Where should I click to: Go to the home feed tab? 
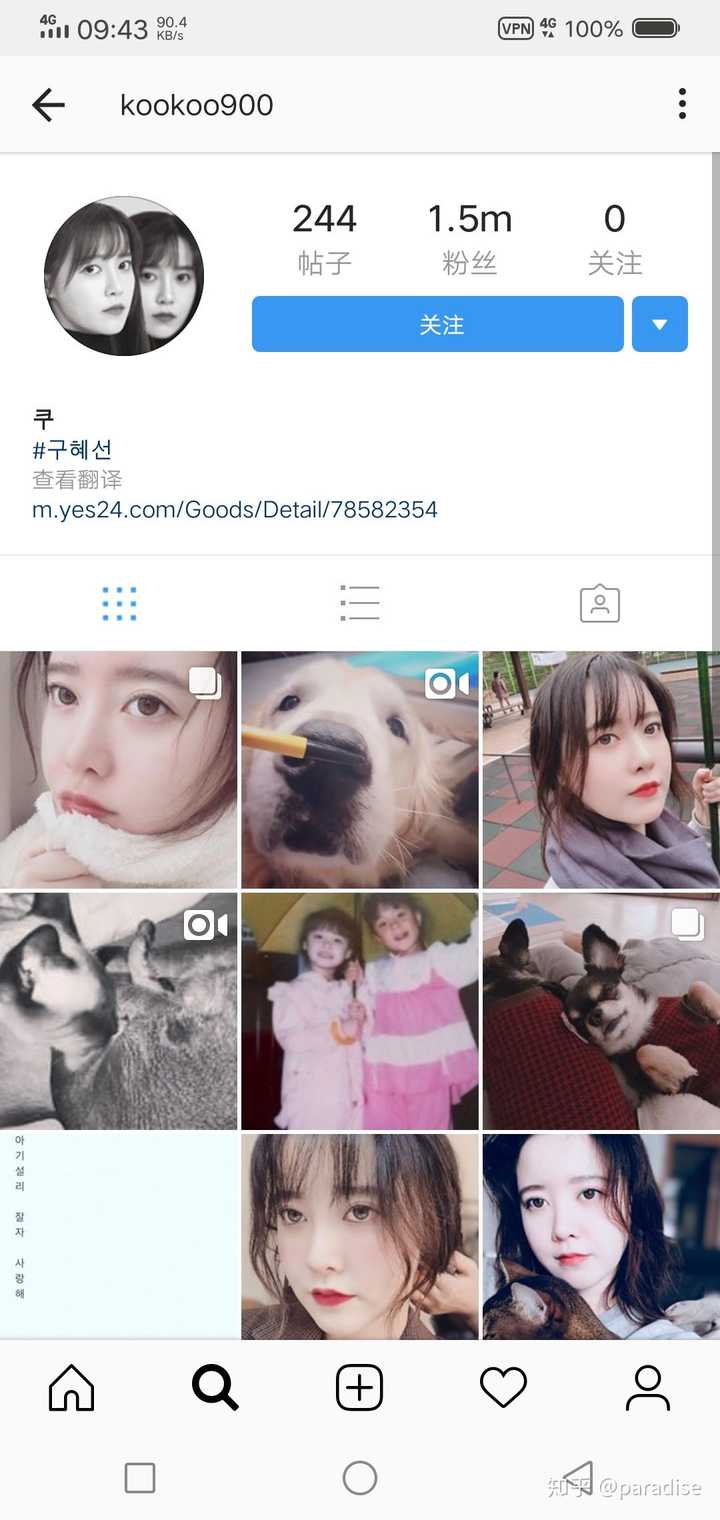point(72,1388)
